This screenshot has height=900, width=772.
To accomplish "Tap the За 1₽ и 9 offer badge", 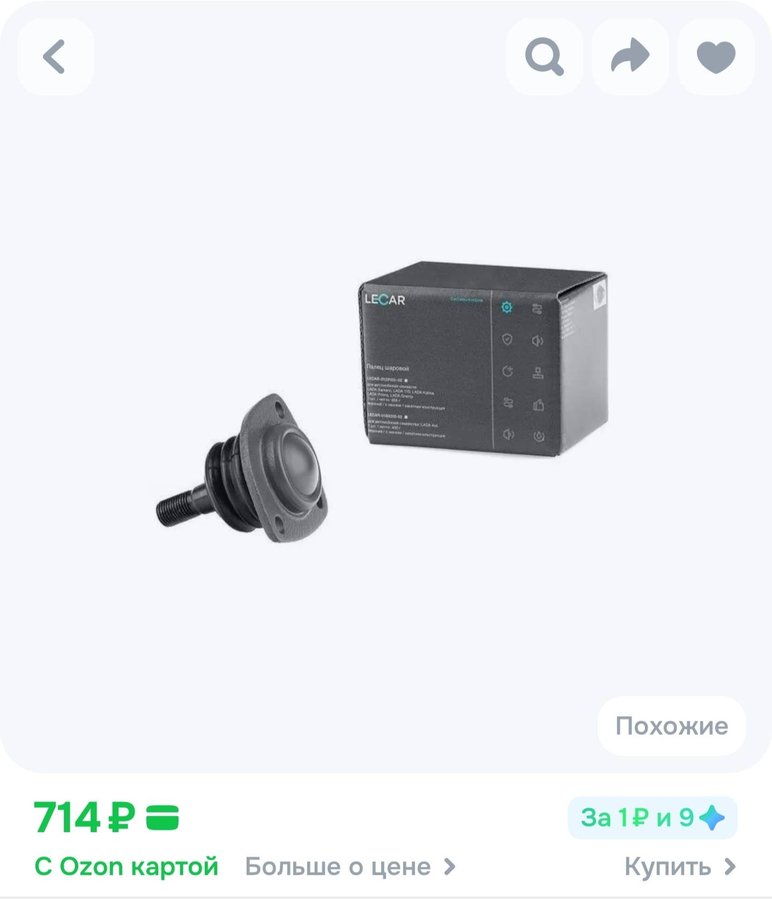I will (x=652, y=818).
